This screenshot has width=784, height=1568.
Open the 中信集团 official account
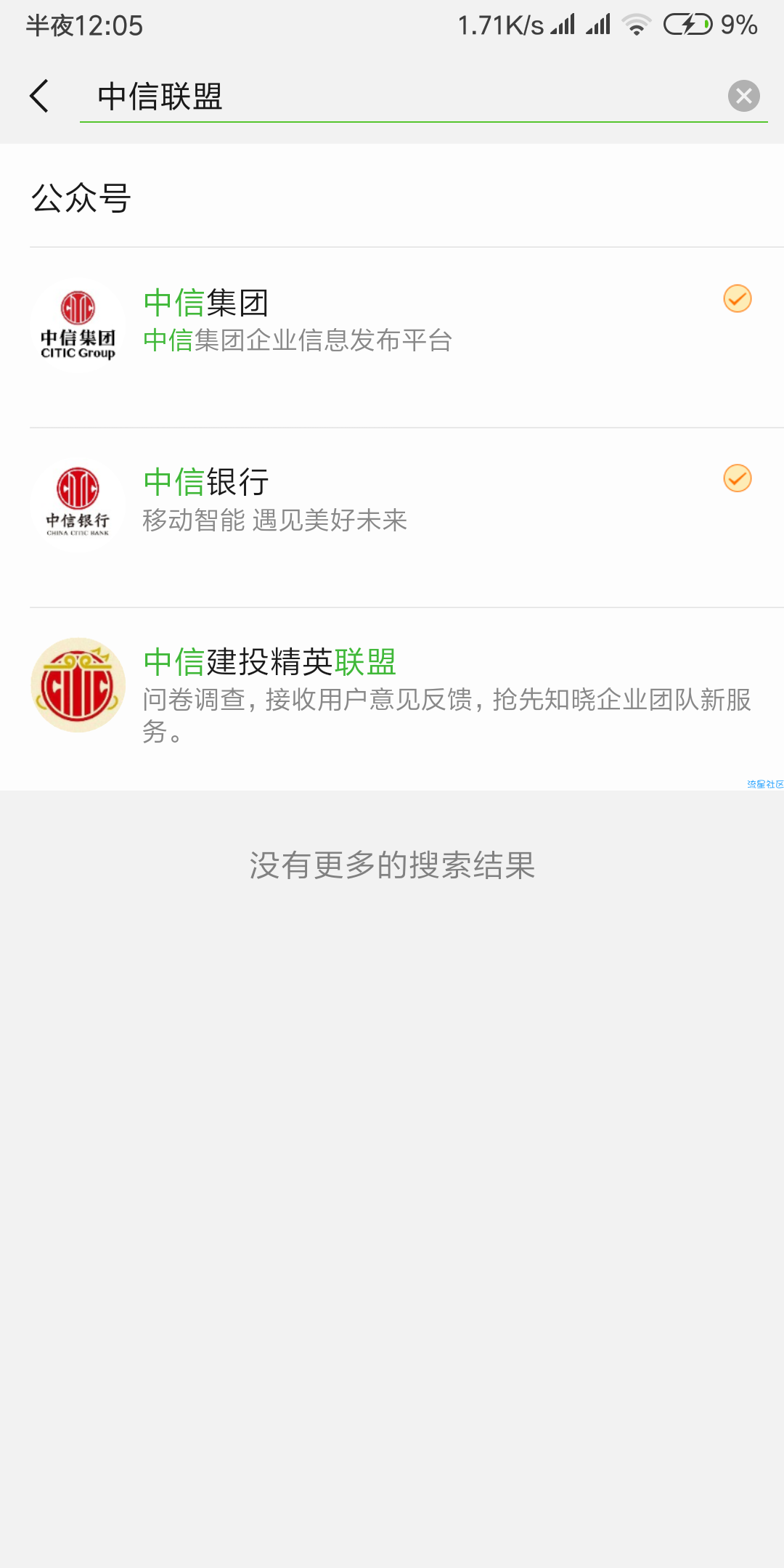pyautogui.click(x=392, y=338)
